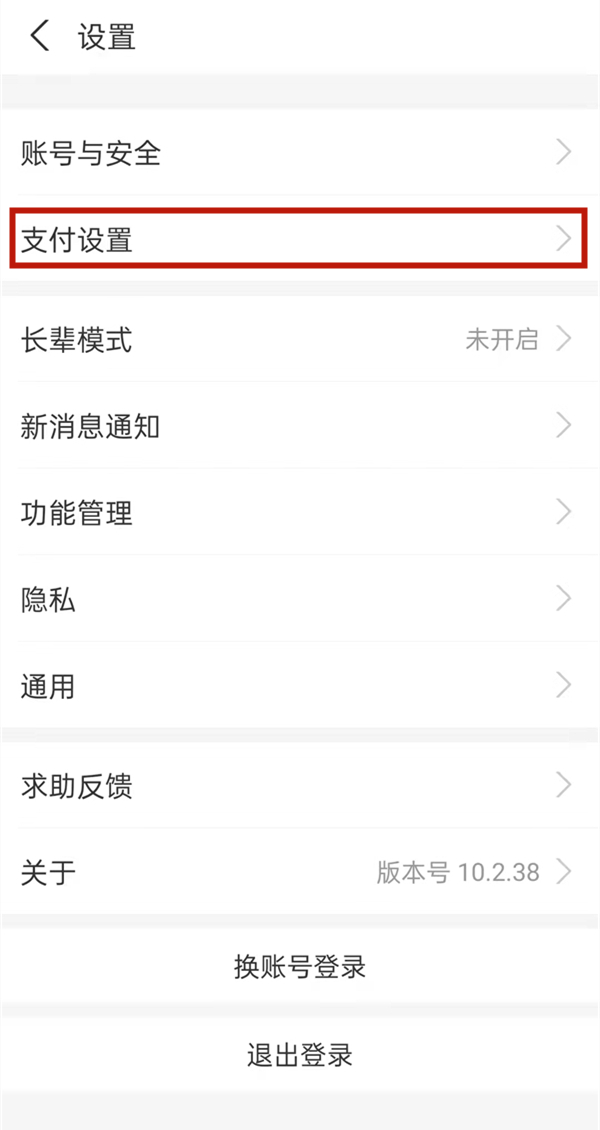Open 功能管理

(x=300, y=514)
